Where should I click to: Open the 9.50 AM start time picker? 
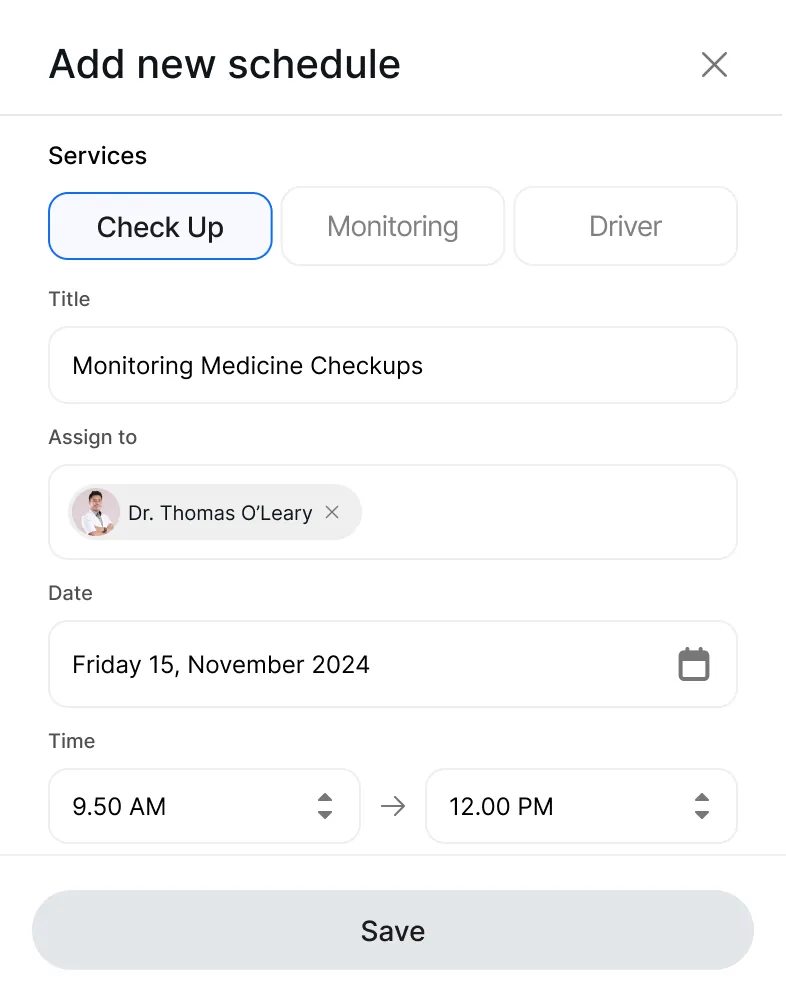(204, 806)
